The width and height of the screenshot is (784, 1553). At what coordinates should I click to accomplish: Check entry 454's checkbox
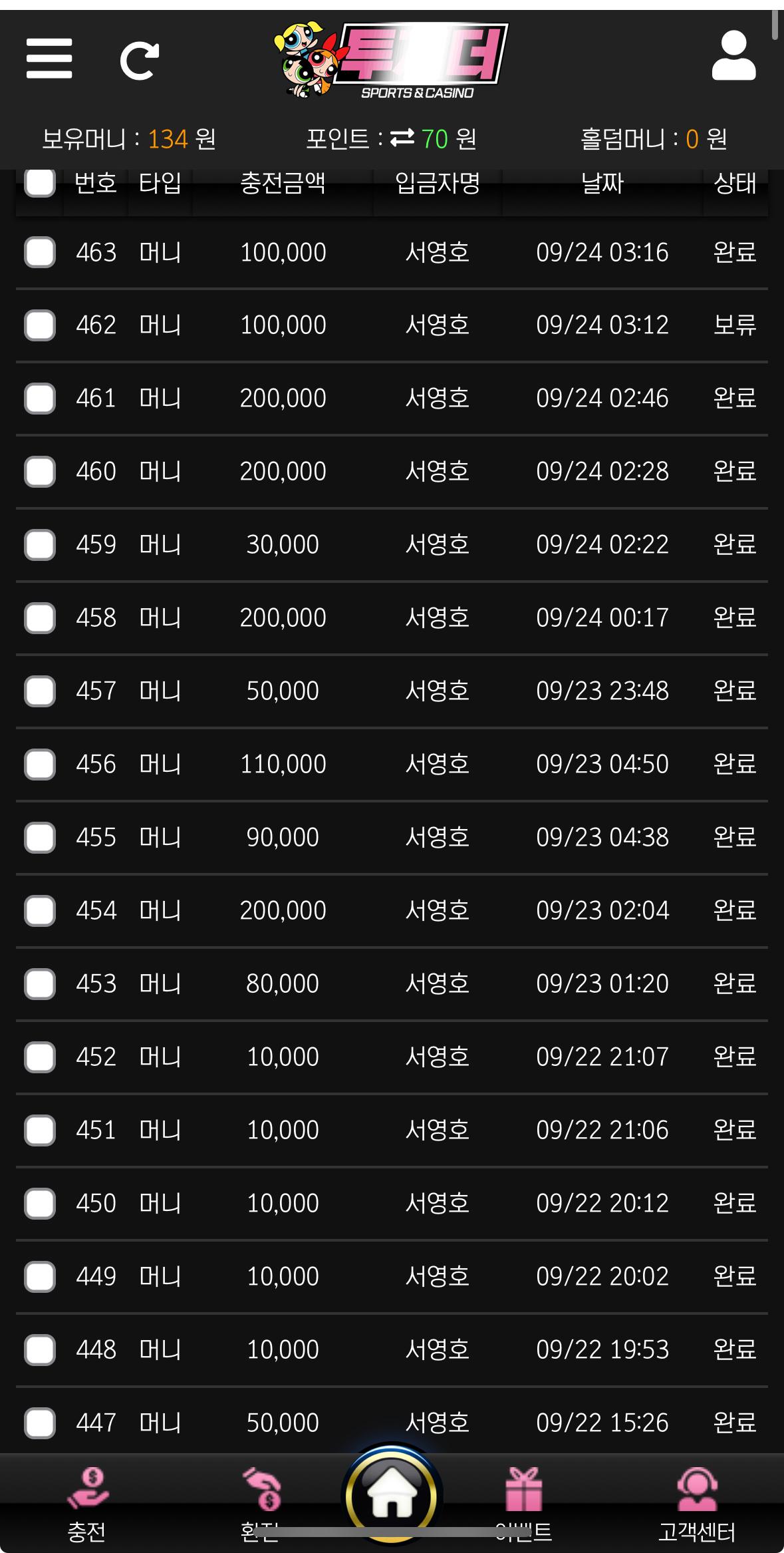click(x=40, y=911)
